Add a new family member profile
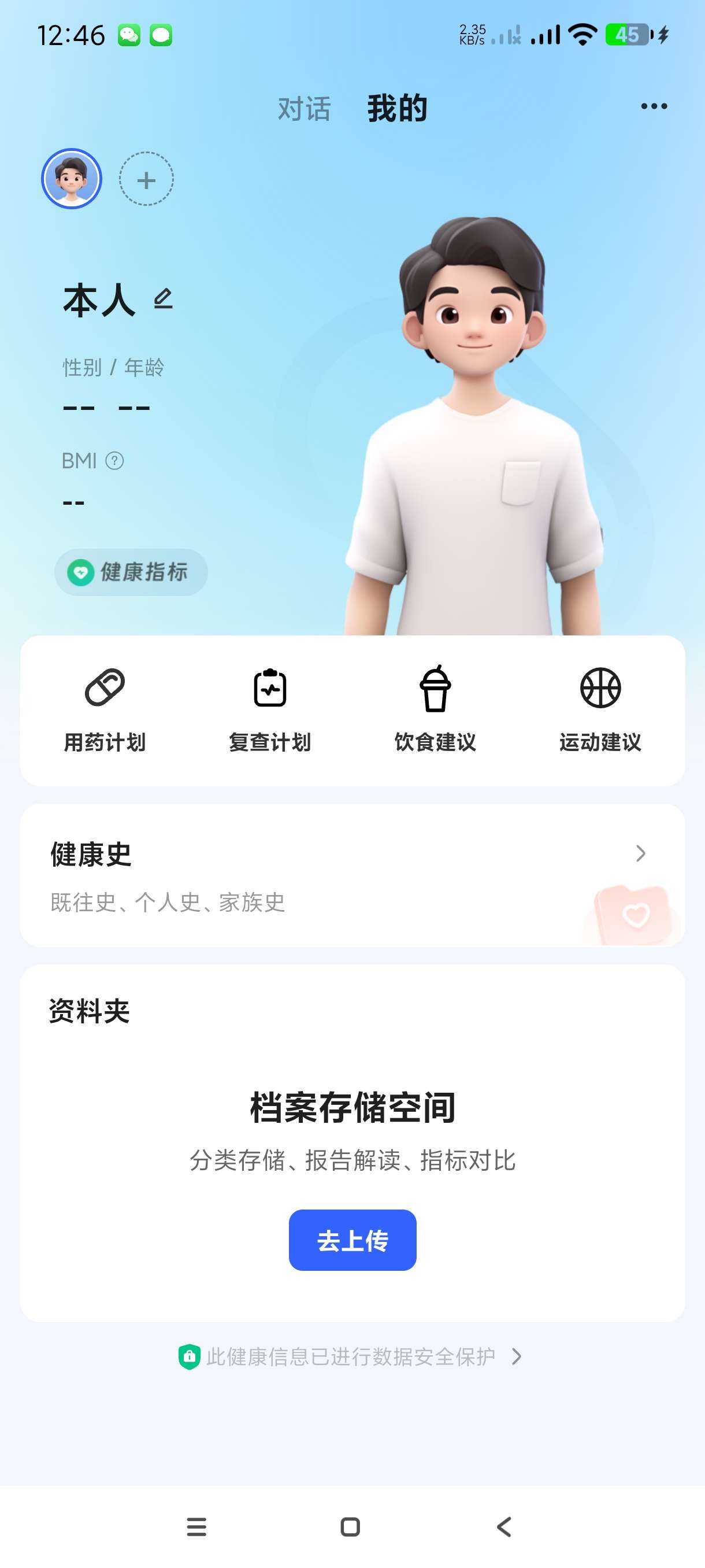The image size is (705, 1568). pyautogui.click(x=146, y=180)
